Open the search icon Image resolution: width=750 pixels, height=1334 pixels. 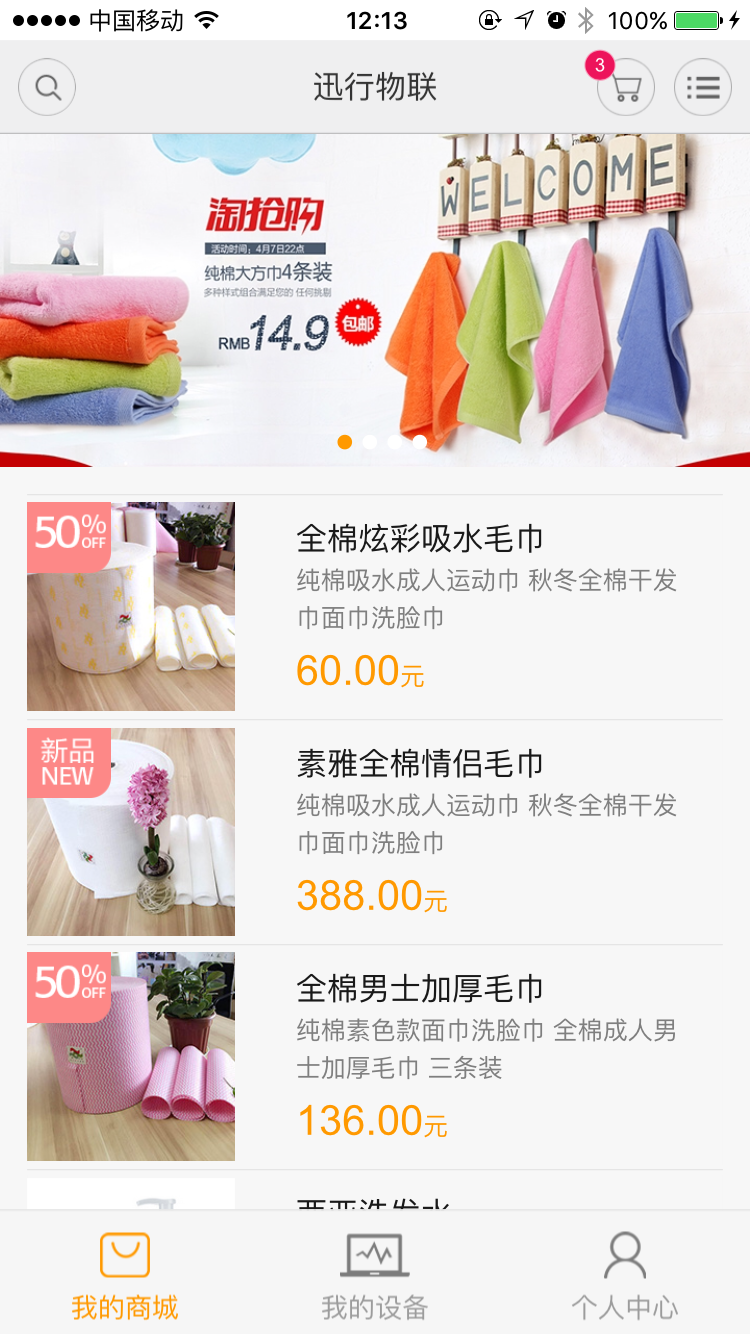tap(47, 88)
